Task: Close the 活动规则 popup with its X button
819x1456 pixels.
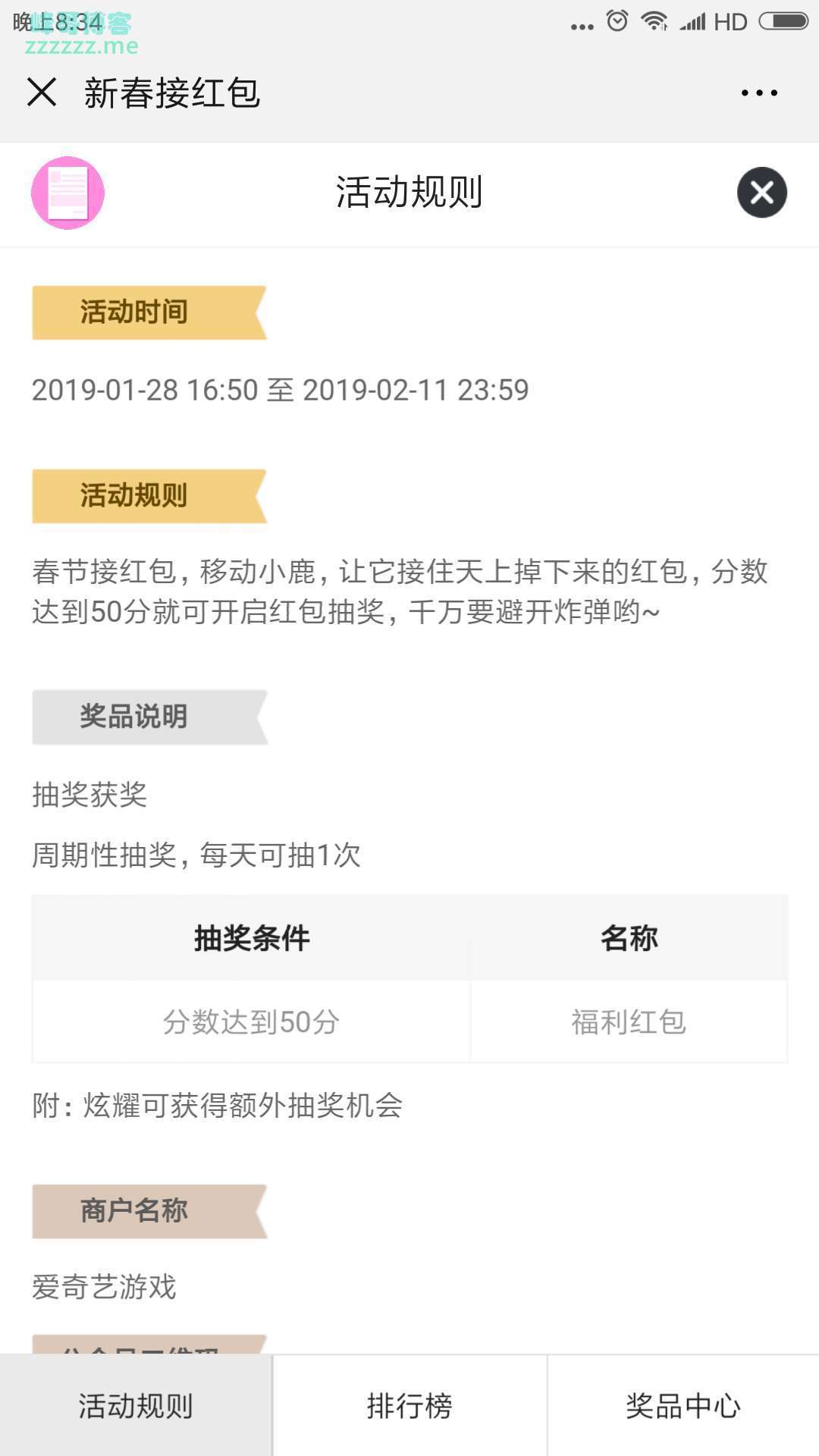Action: [x=761, y=192]
